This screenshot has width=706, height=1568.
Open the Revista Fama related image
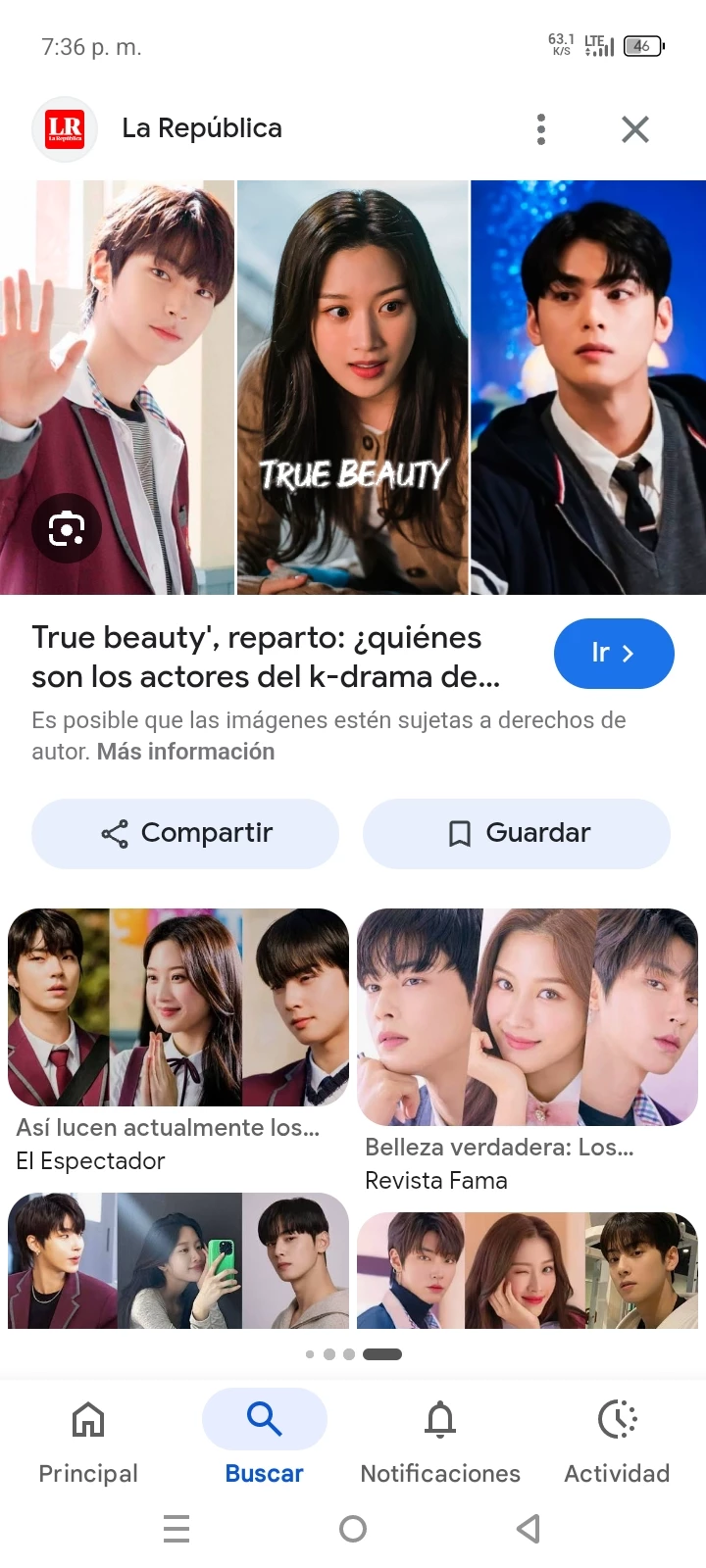coord(528,1017)
